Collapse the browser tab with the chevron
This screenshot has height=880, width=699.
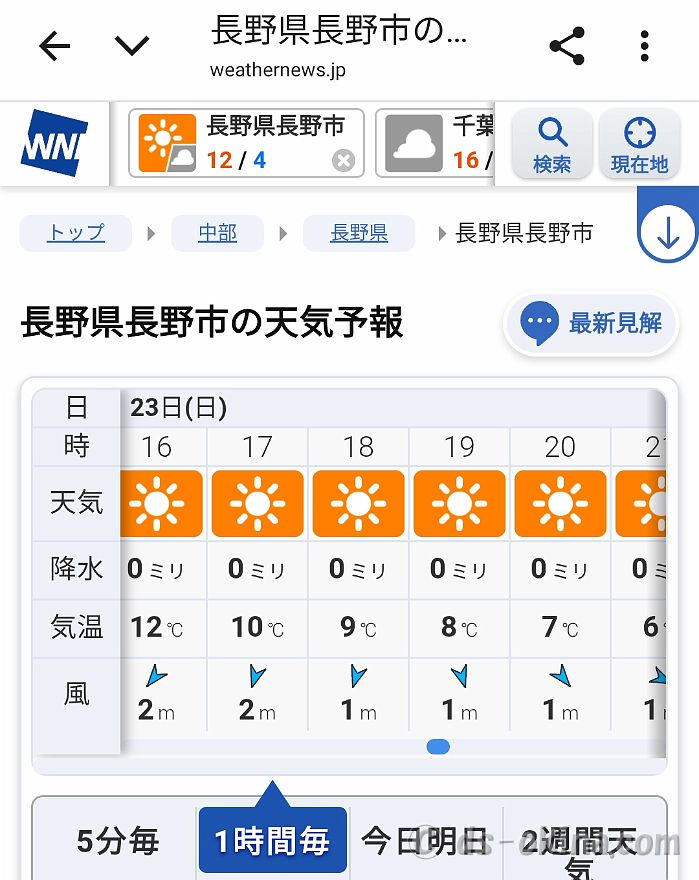click(x=132, y=46)
